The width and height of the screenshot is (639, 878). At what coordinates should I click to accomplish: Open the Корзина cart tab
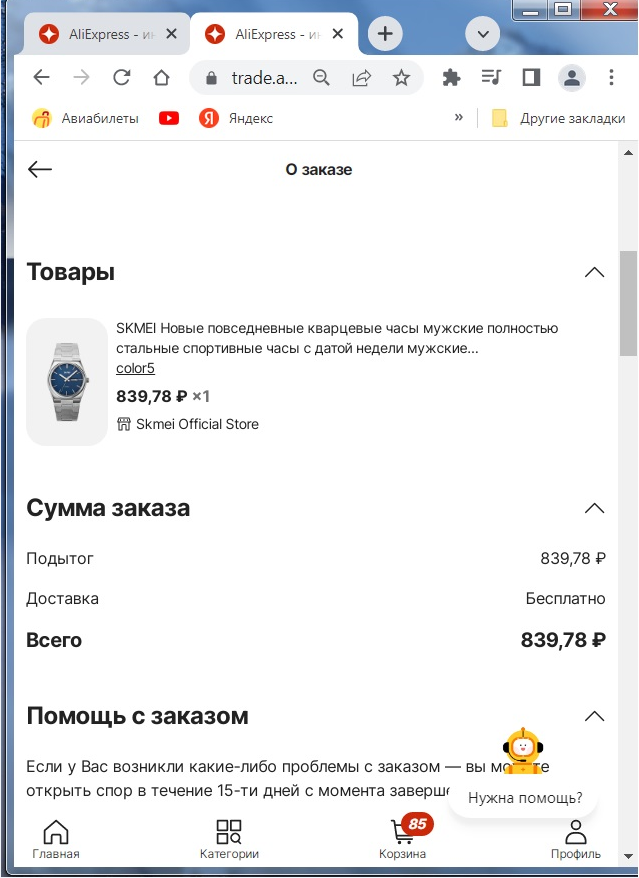click(x=403, y=839)
